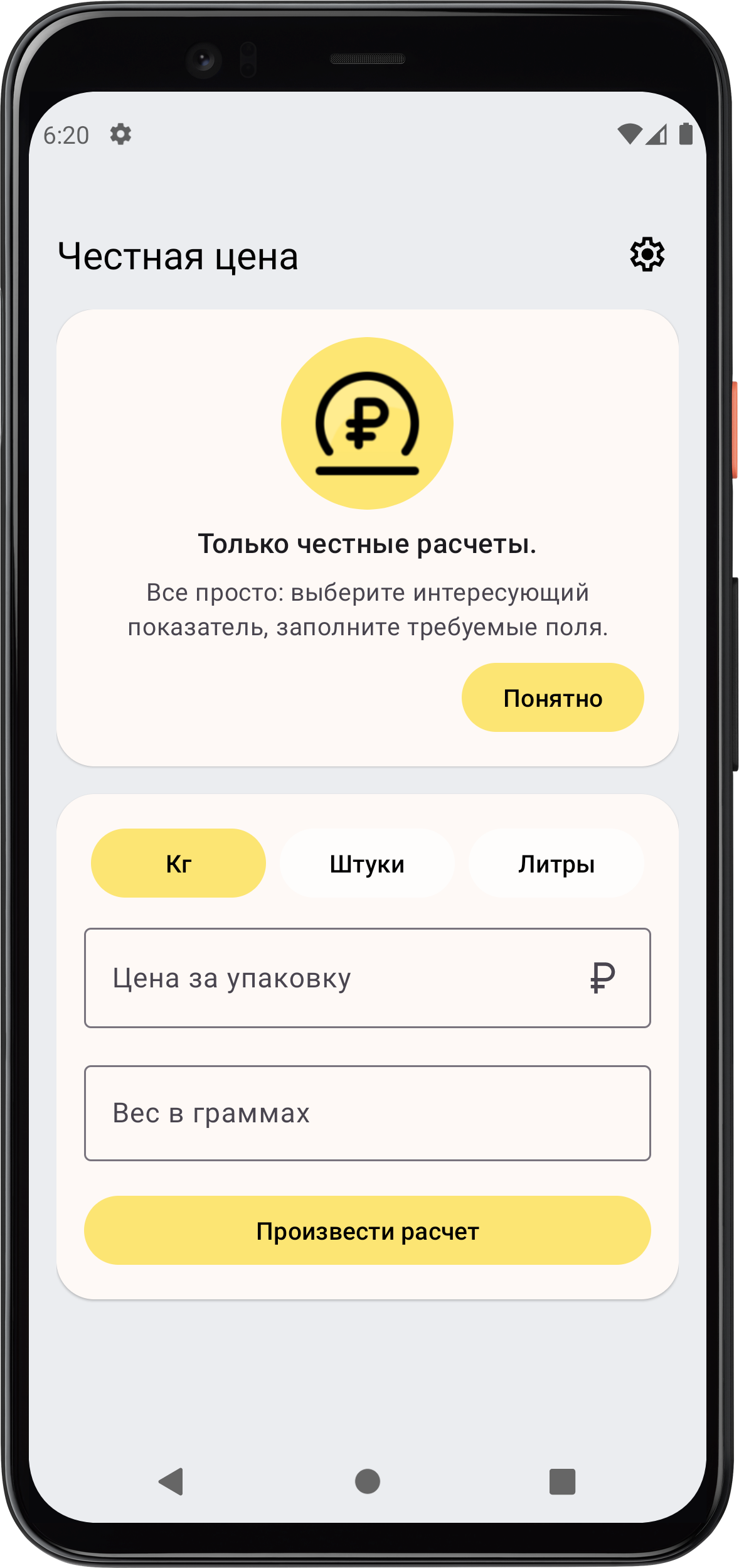The width and height of the screenshot is (739, 1568).
Task: Select the Кг unit tab
Action: (178, 863)
